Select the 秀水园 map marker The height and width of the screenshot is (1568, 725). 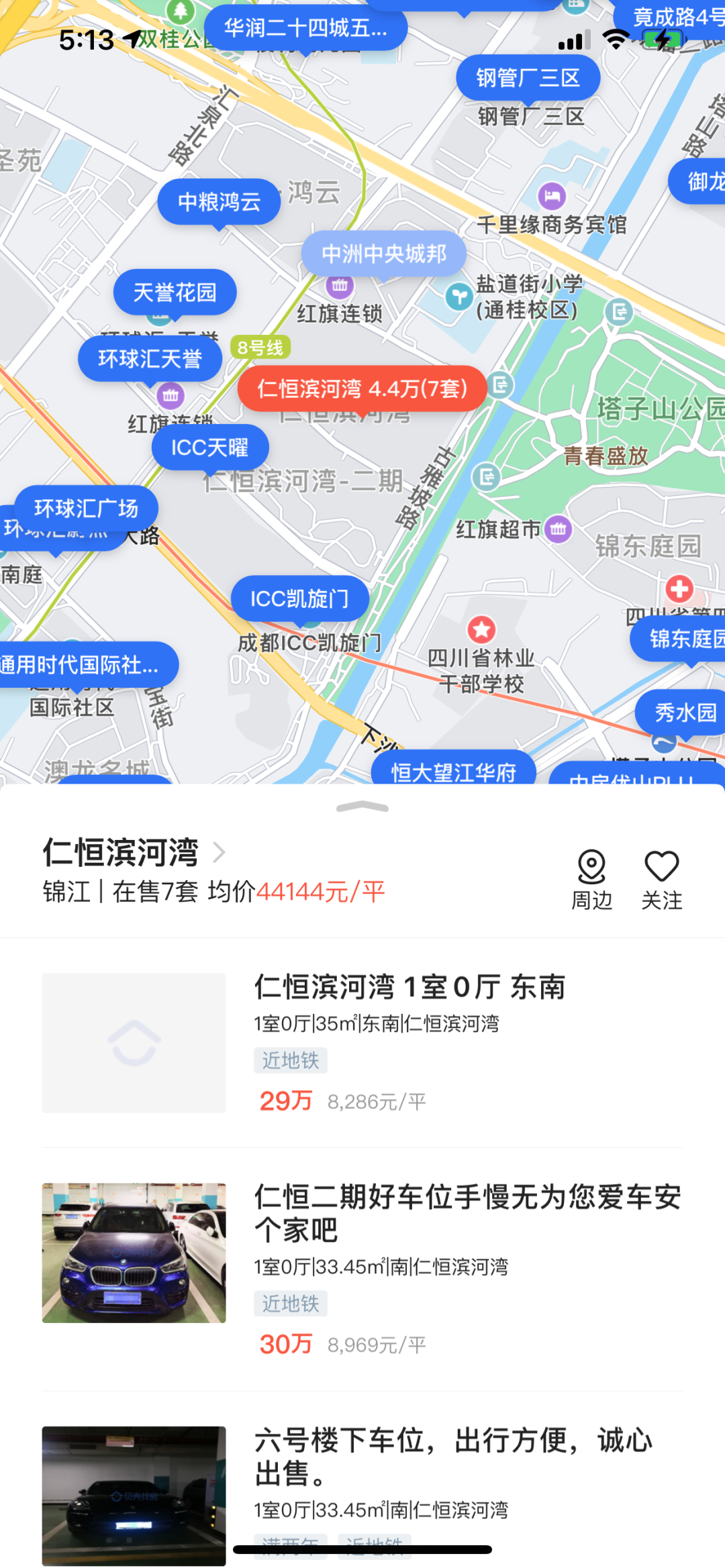click(683, 713)
